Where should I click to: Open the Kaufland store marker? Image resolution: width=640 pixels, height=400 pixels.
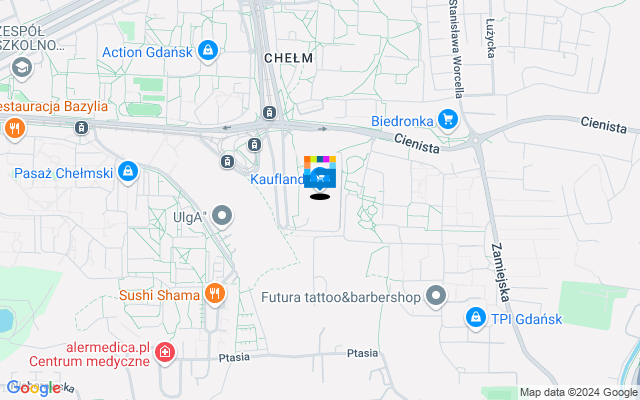click(x=320, y=179)
